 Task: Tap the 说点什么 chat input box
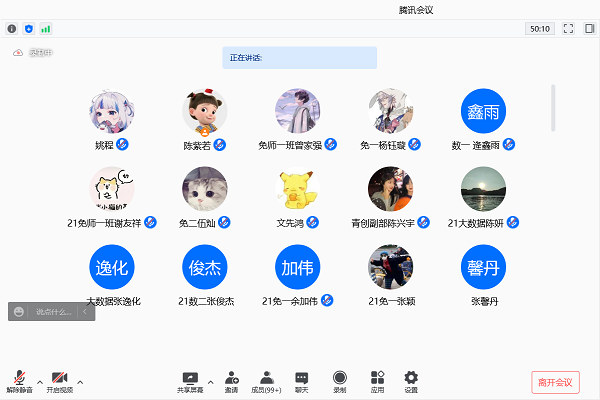point(53,312)
